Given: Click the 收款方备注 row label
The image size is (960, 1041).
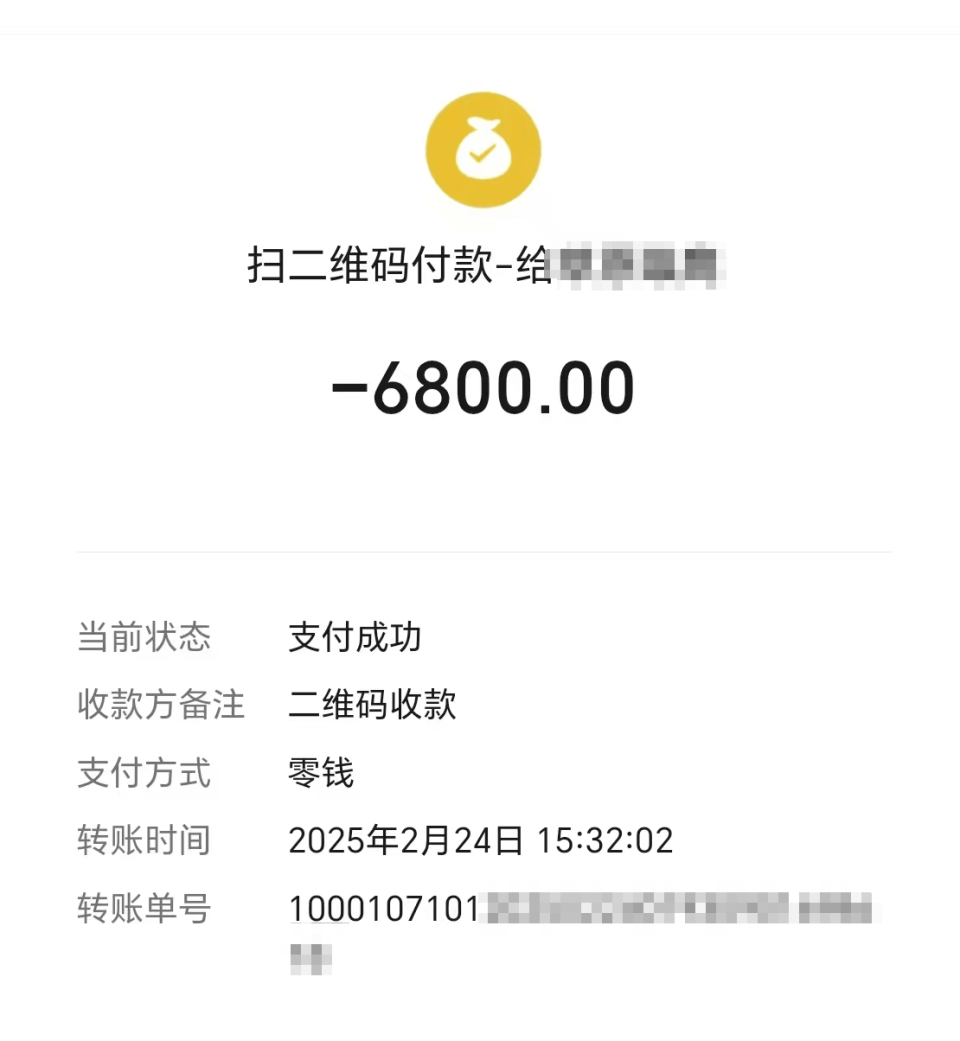Looking at the screenshot, I should (x=160, y=706).
